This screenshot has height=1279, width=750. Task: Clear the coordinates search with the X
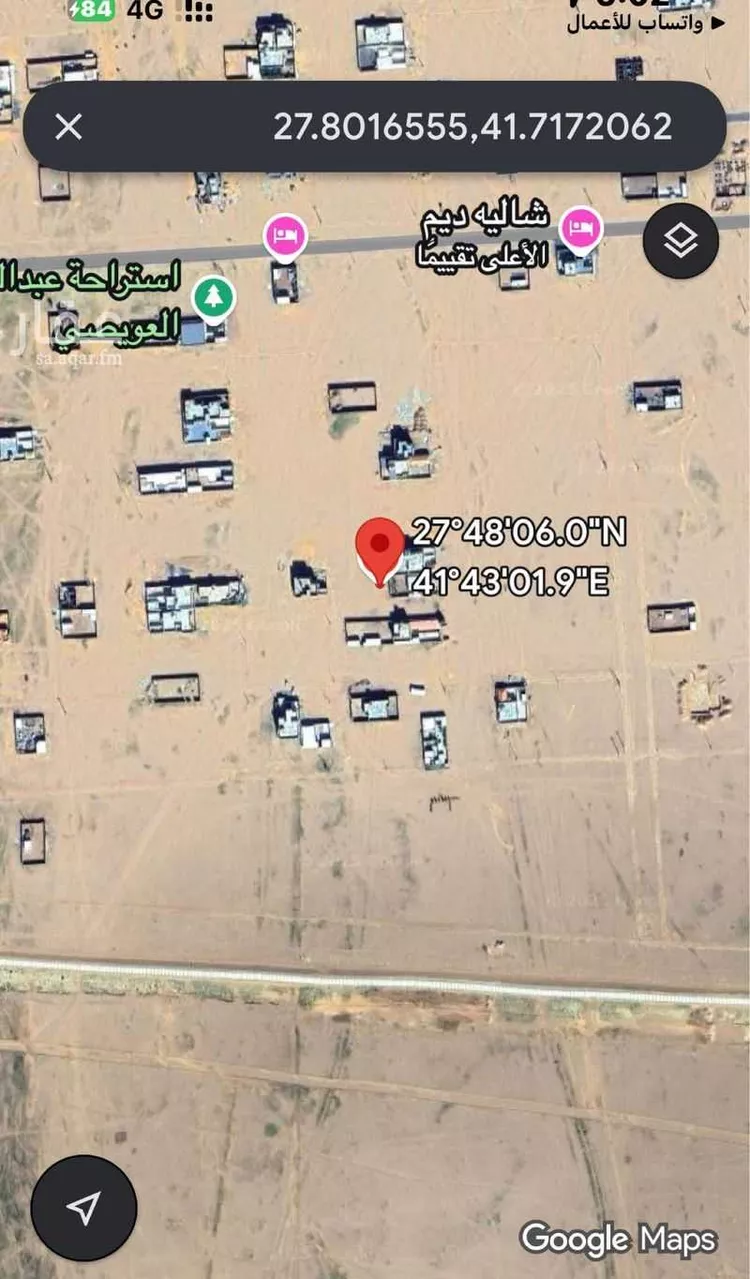click(x=68, y=127)
